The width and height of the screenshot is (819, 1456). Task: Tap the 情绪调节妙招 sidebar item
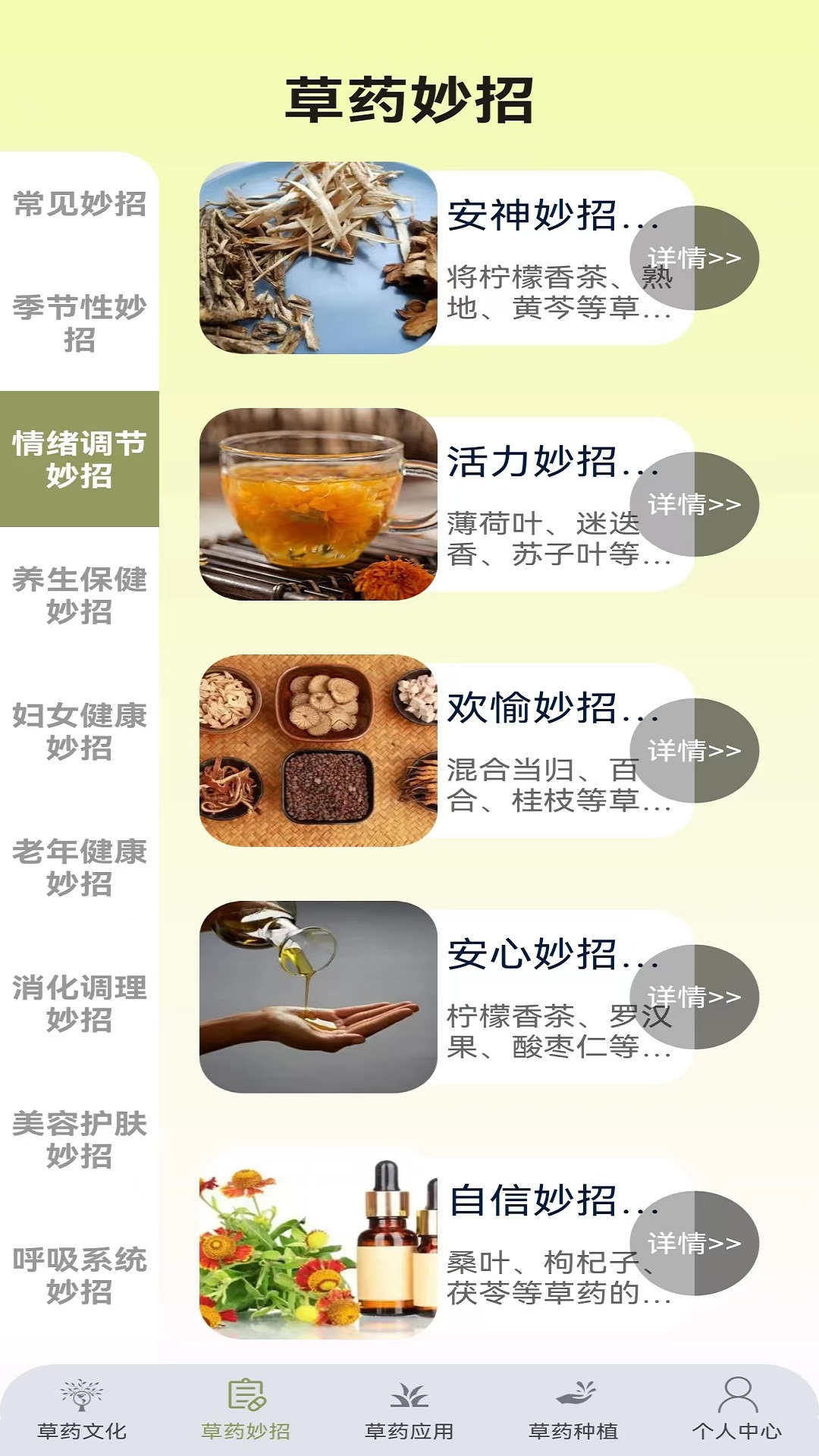[79, 459]
